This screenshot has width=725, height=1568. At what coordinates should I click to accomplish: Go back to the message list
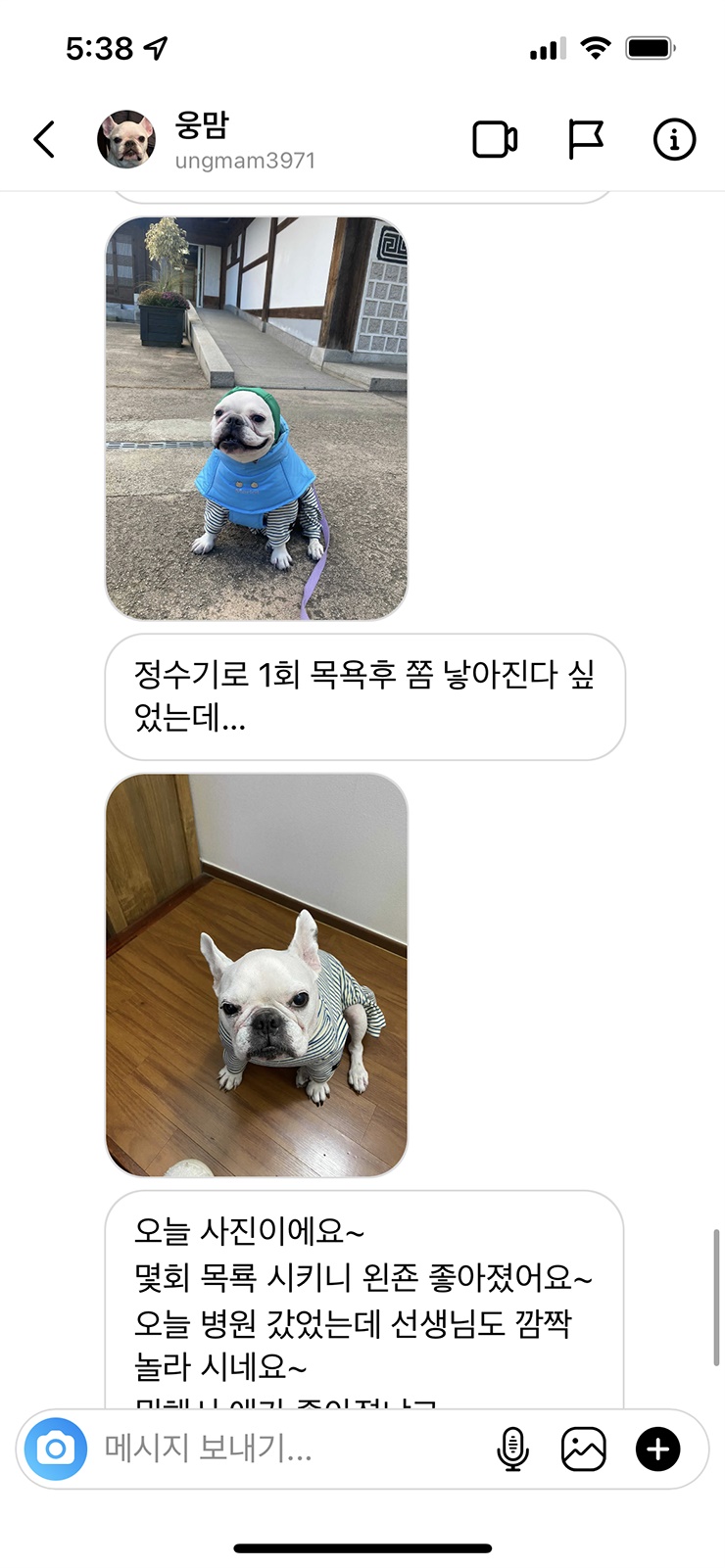click(x=44, y=139)
